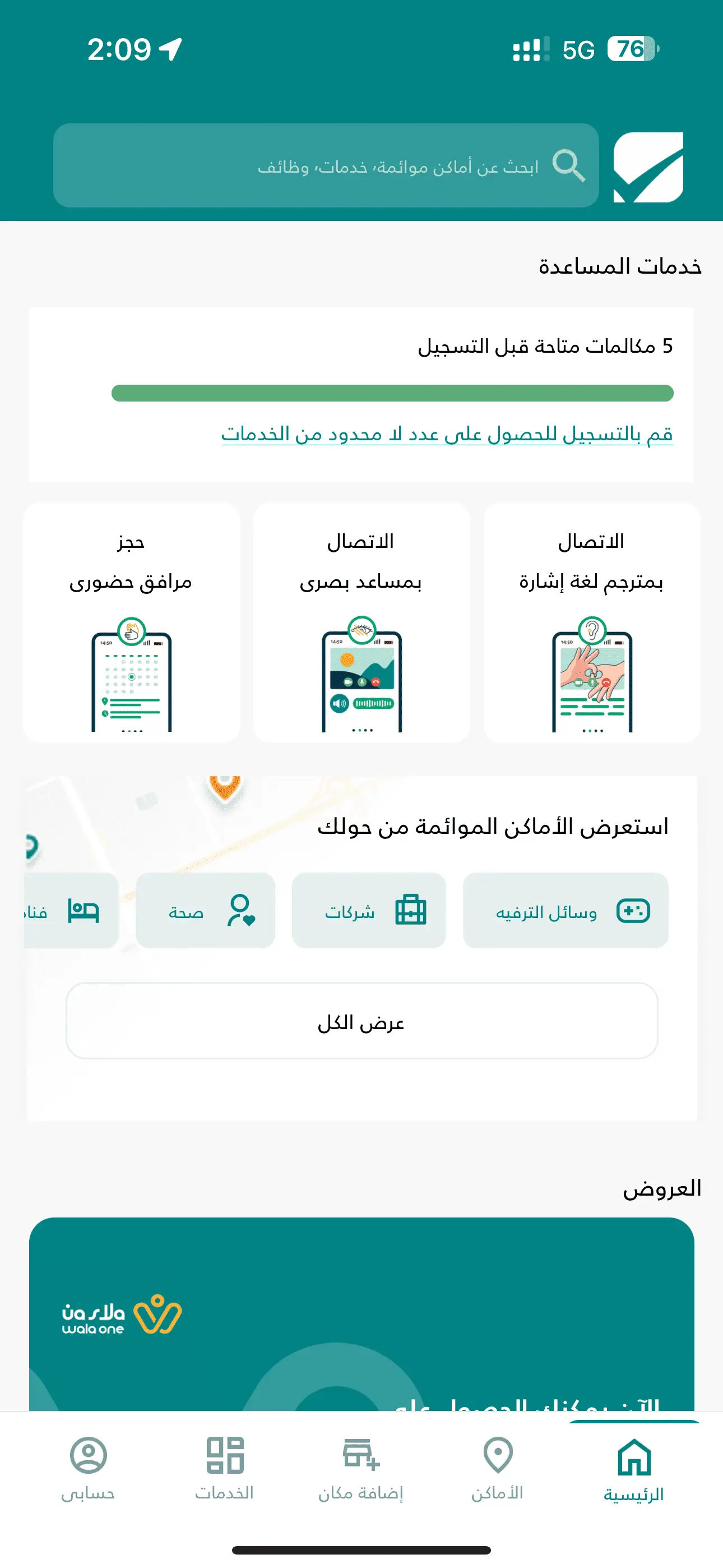Switch to the الخدمات tab
This screenshot has width=723, height=1568.
[x=225, y=1469]
